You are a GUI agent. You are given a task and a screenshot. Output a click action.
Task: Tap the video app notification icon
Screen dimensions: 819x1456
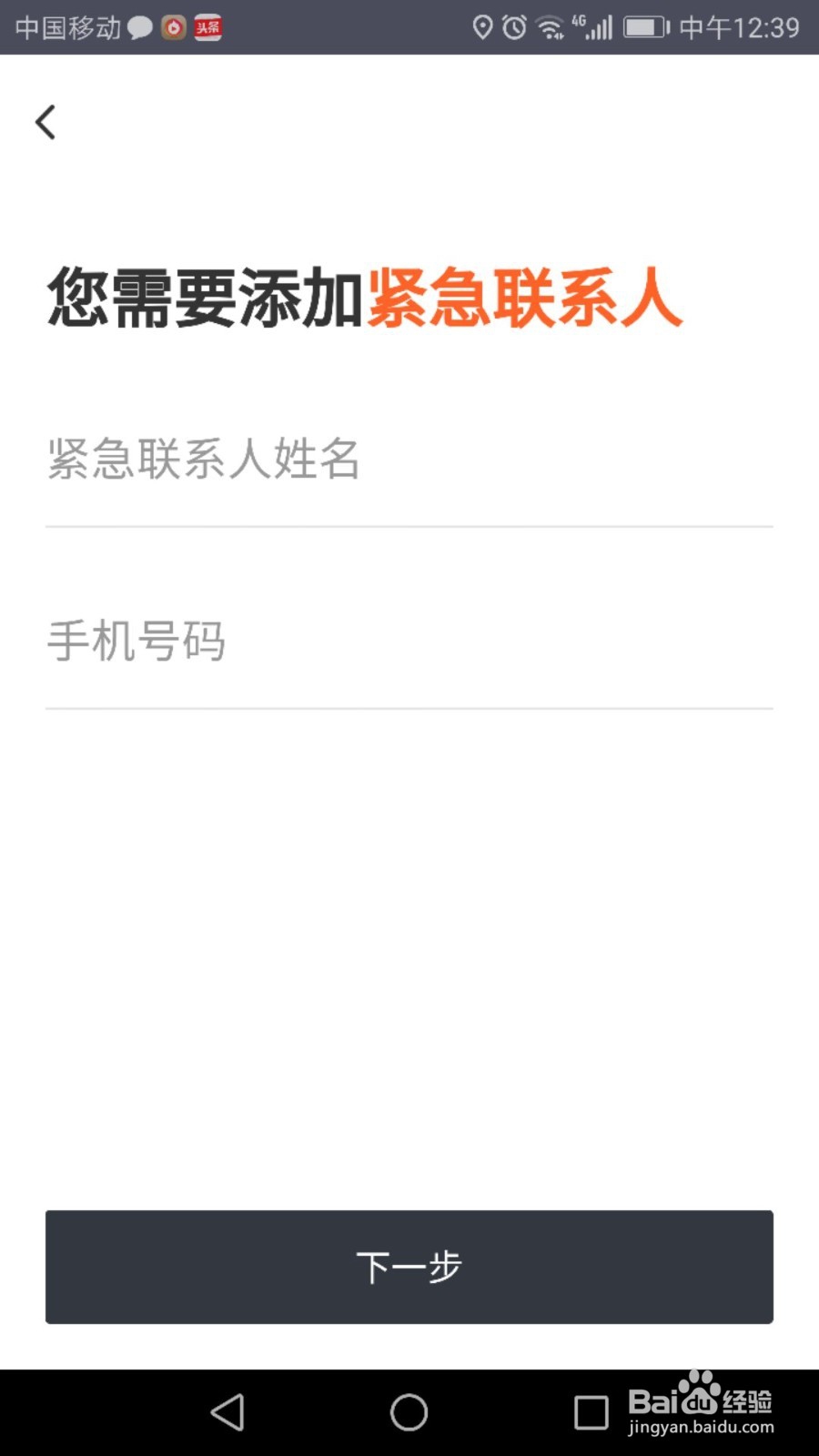pyautogui.click(x=173, y=27)
